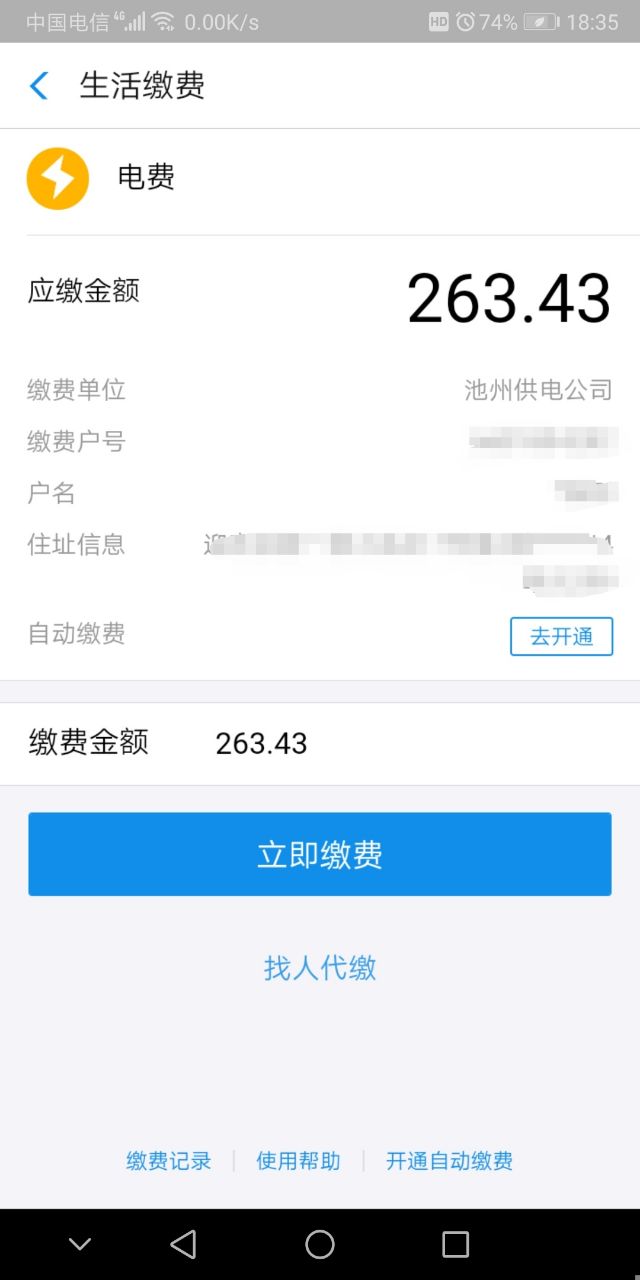Pay now with 立即缴费 button
Screen dimensions: 640x1280
(320, 854)
